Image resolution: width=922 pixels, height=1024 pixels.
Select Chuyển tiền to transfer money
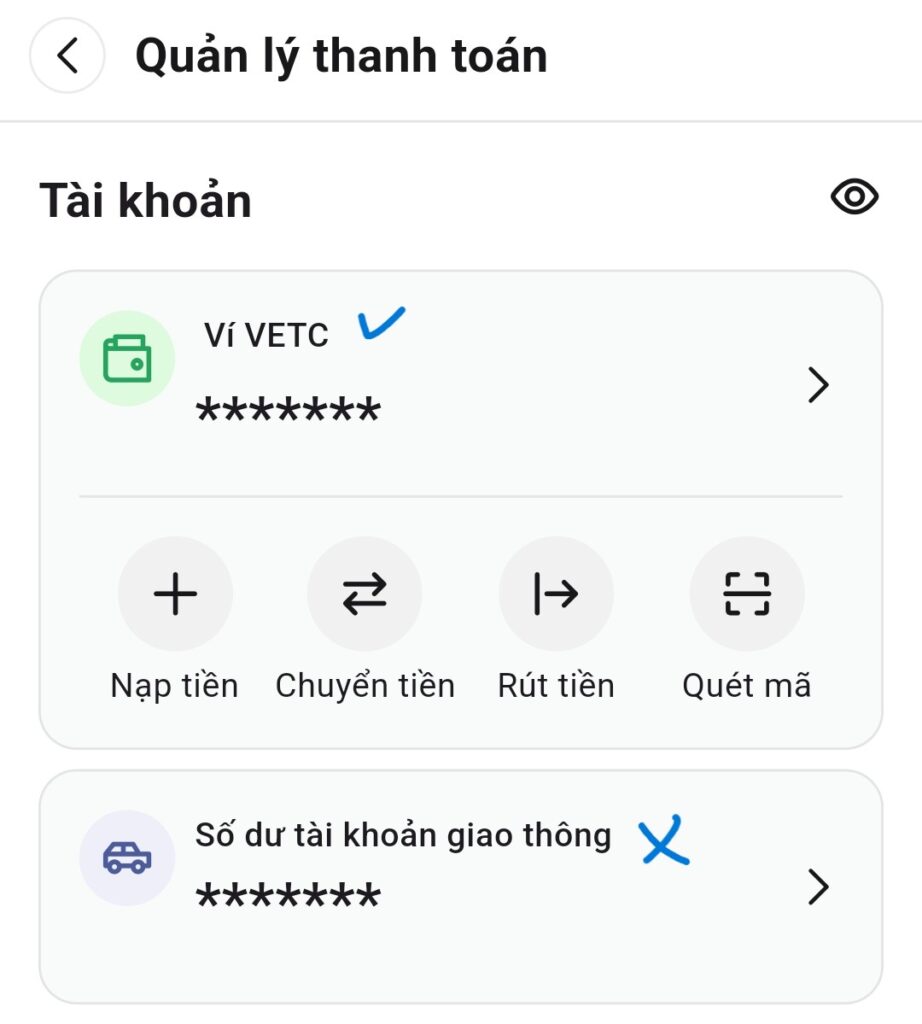point(365,595)
